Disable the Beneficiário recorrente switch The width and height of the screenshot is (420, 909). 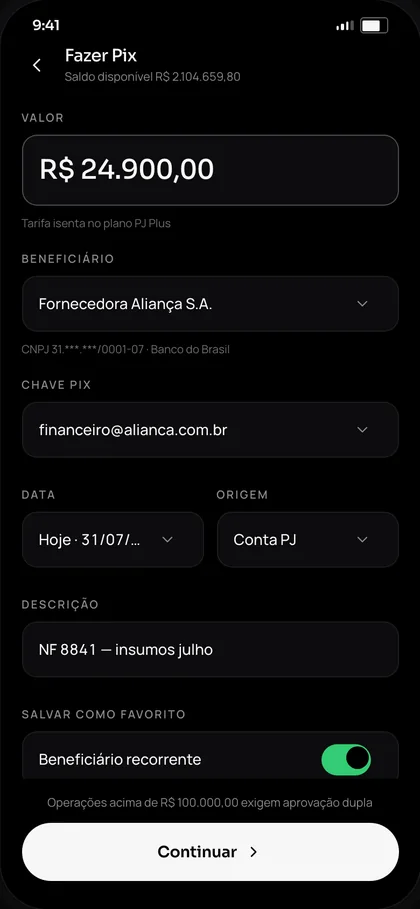pos(346,759)
